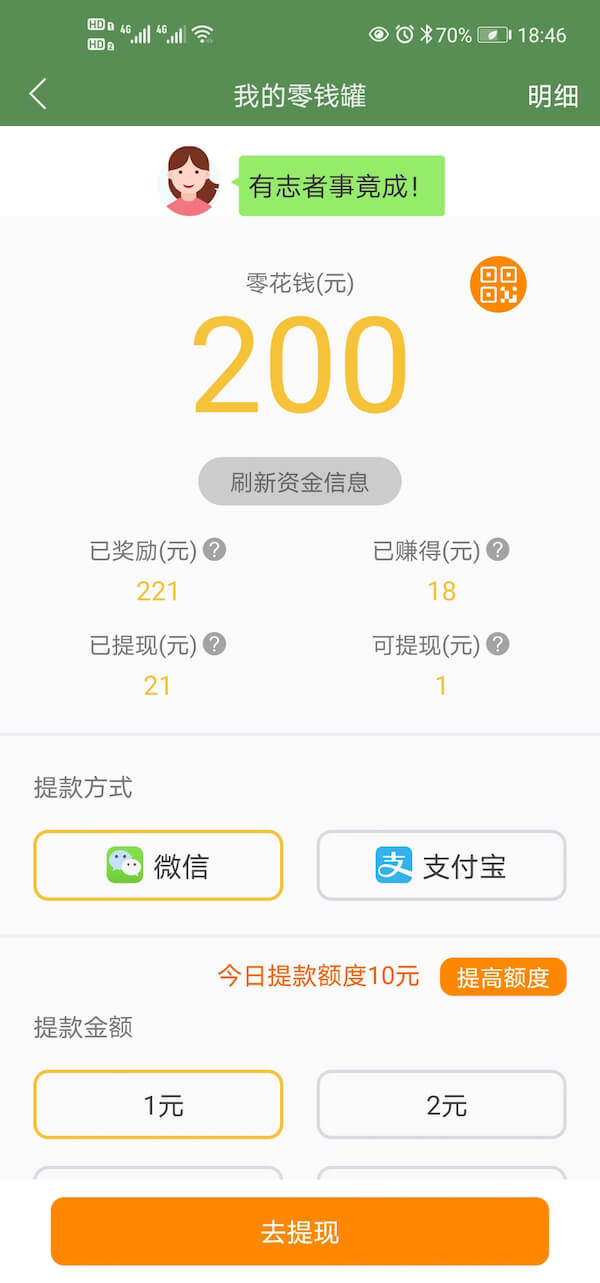Choose the 1元 withdrawal amount
This screenshot has height=1283, width=600.
[x=158, y=1105]
